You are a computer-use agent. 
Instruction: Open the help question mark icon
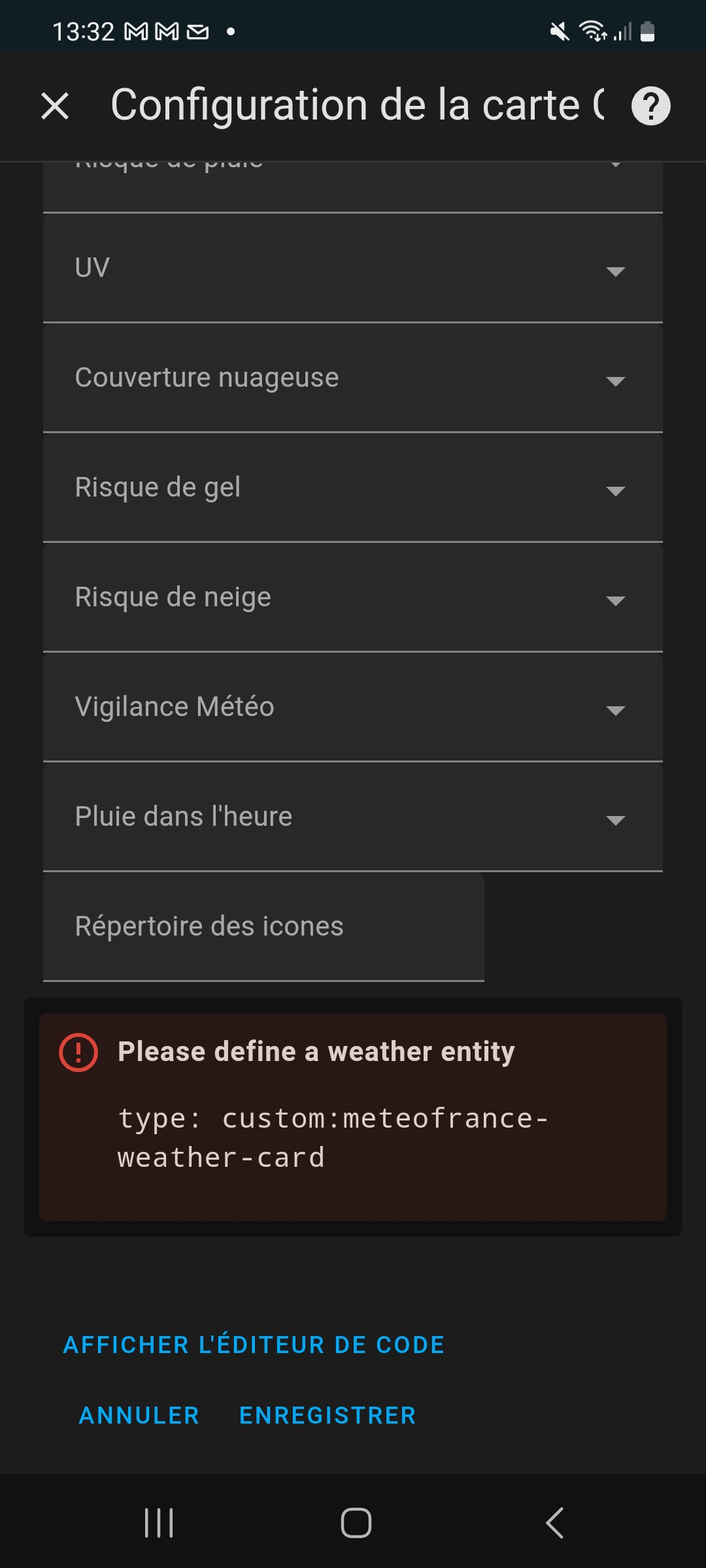650,106
